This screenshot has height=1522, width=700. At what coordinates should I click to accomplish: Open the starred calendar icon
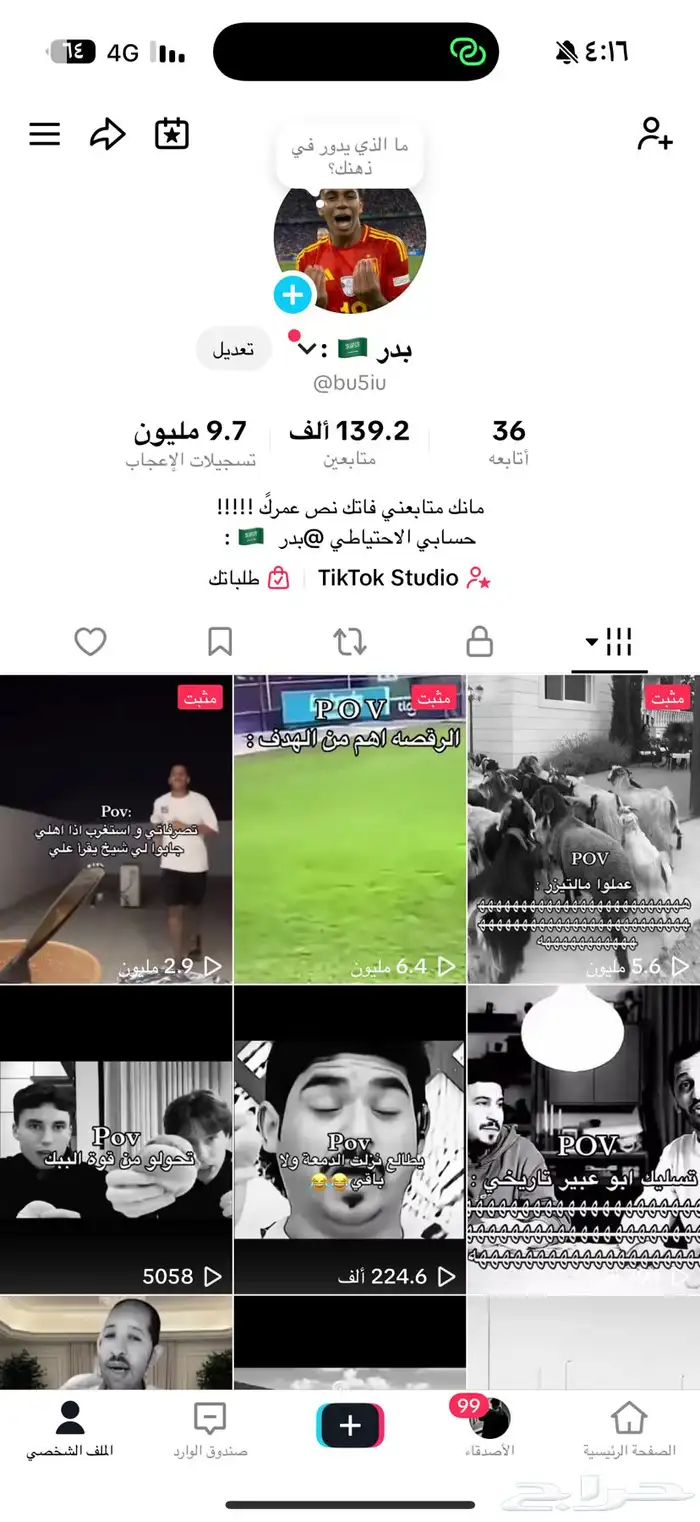pos(172,134)
